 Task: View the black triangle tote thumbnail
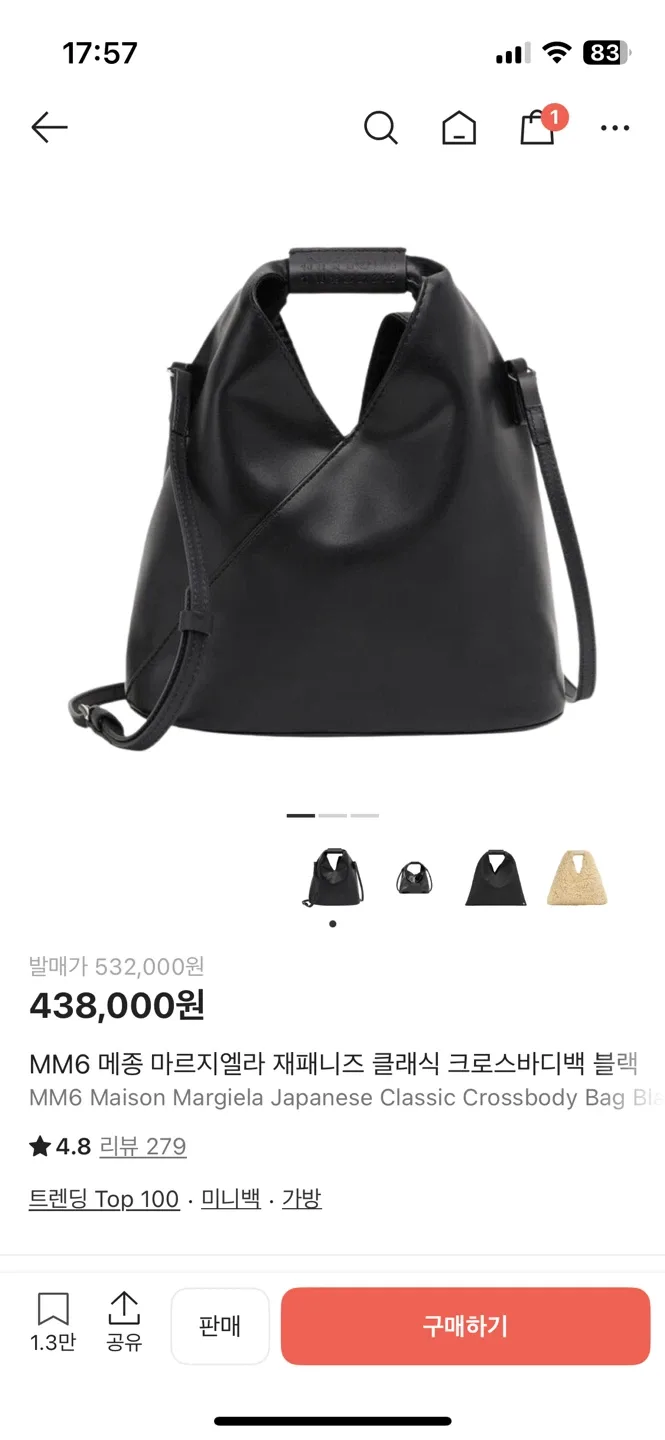[496, 877]
